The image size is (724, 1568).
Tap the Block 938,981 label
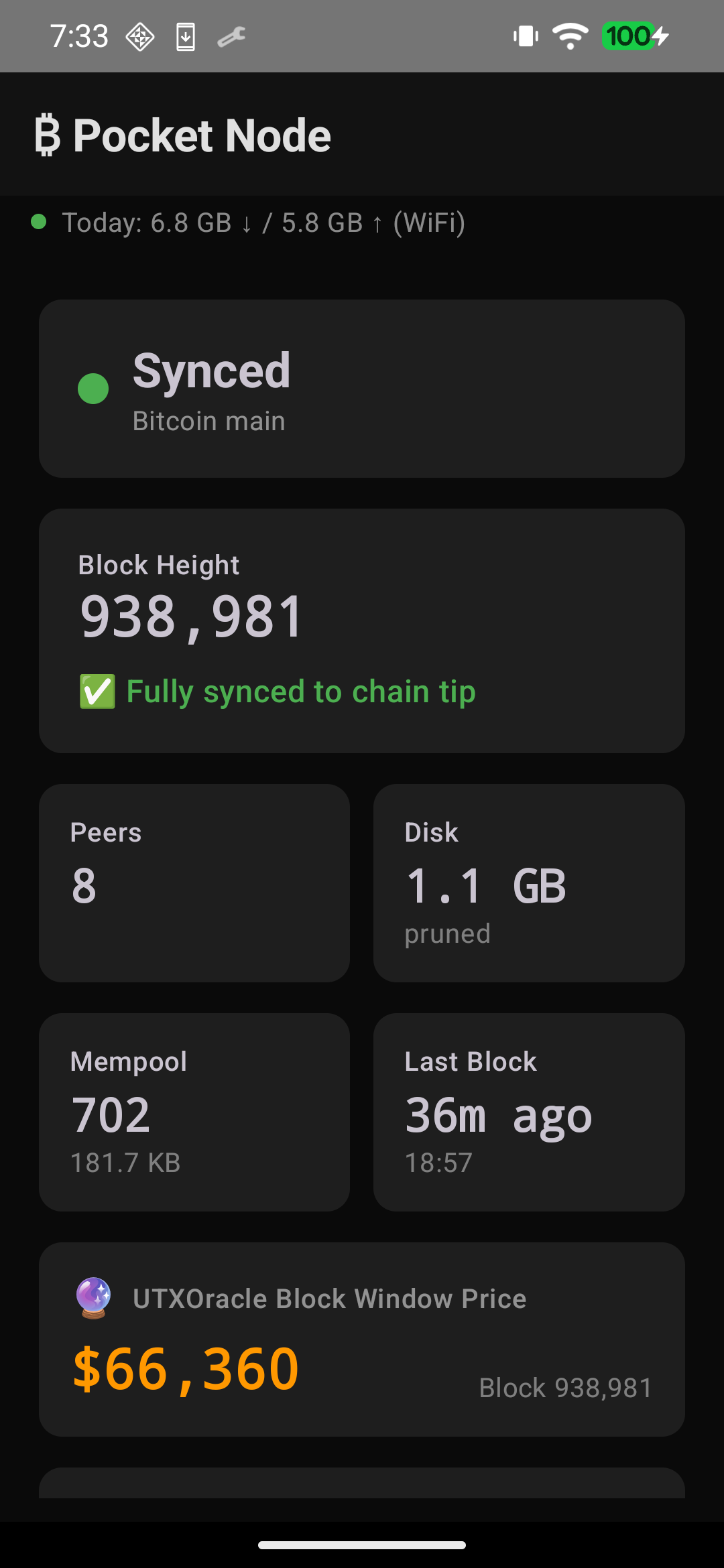(565, 1388)
